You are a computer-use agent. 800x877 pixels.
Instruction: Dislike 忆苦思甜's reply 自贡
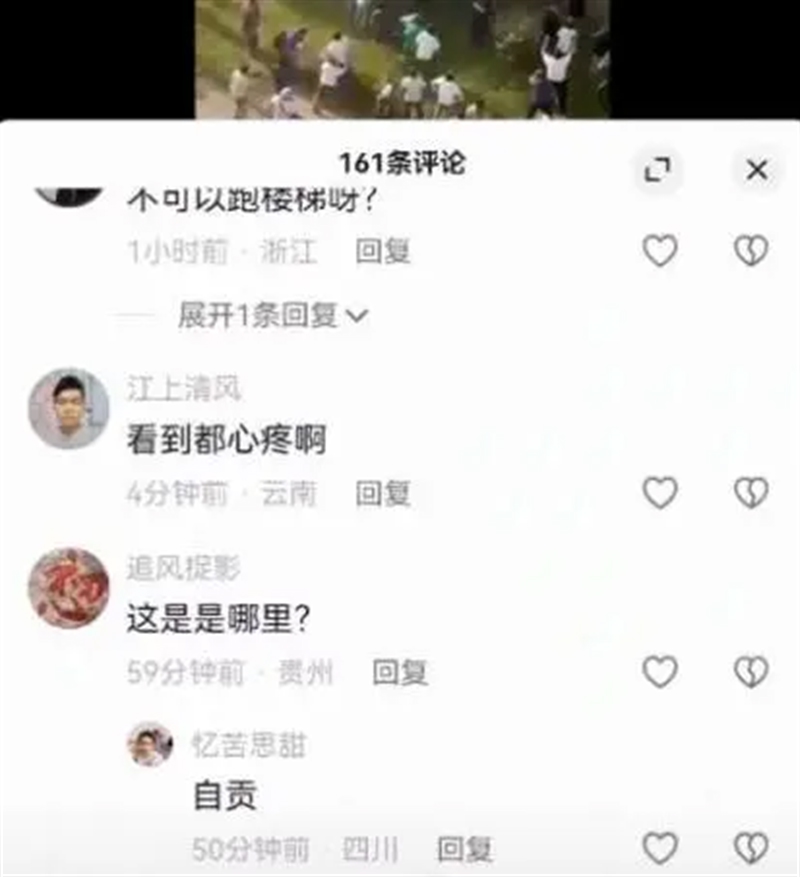coord(751,849)
